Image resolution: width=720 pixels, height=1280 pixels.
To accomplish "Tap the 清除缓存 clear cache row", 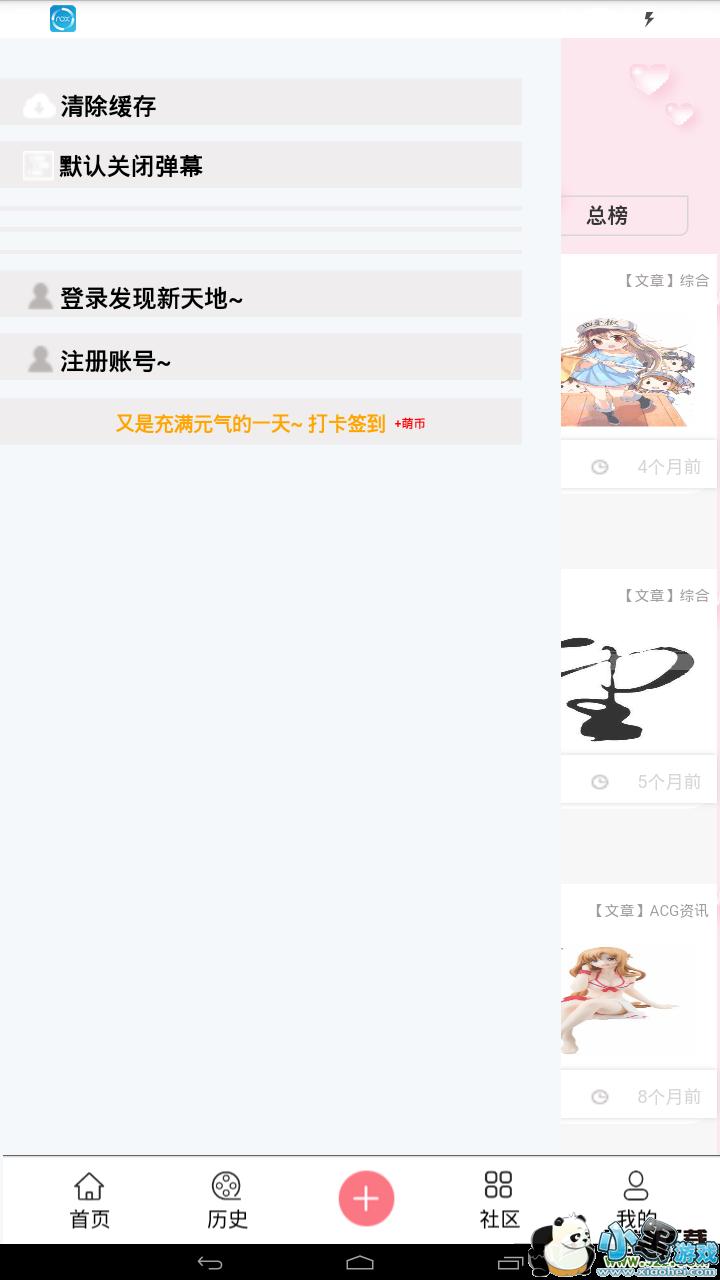I will click(x=260, y=103).
